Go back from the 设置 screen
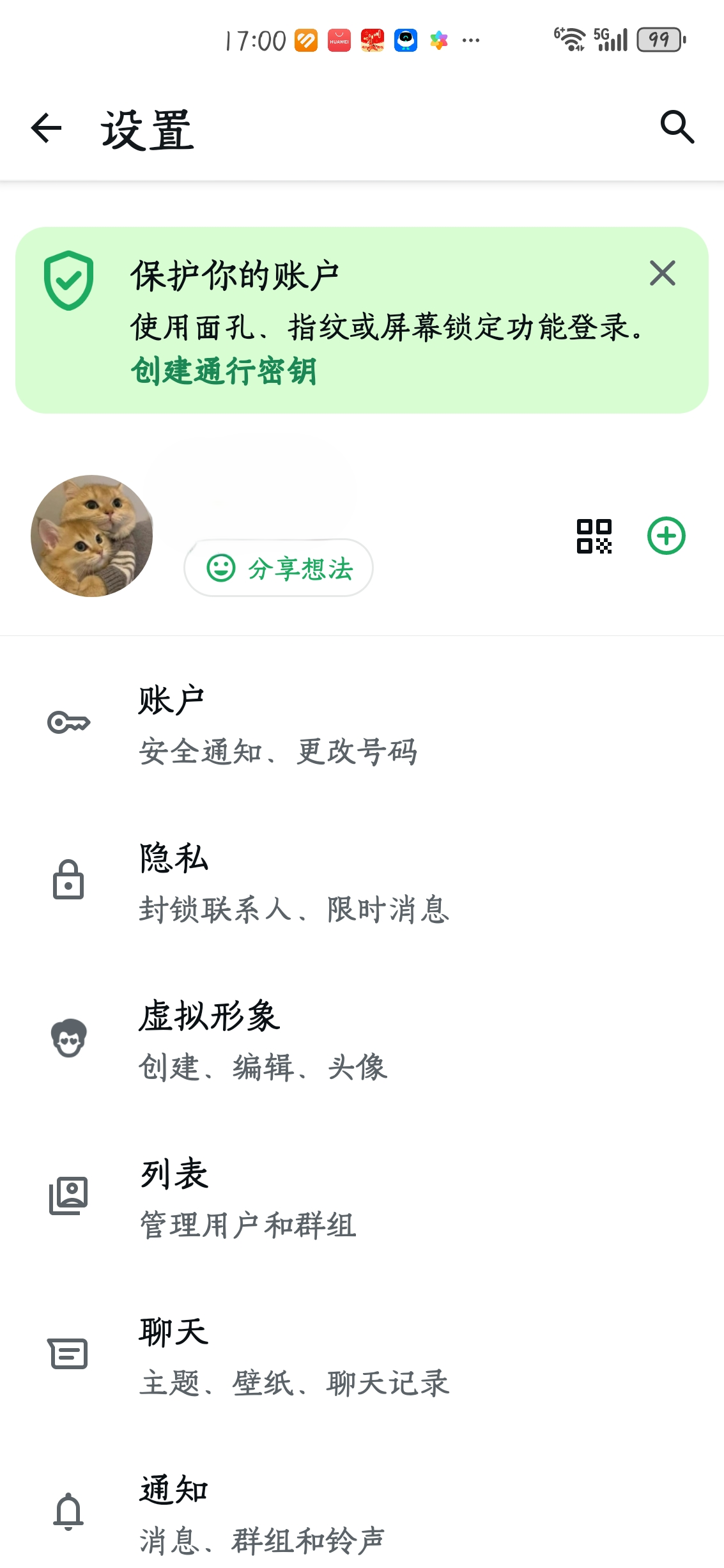This screenshot has width=724, height=1568. (47, 128)
